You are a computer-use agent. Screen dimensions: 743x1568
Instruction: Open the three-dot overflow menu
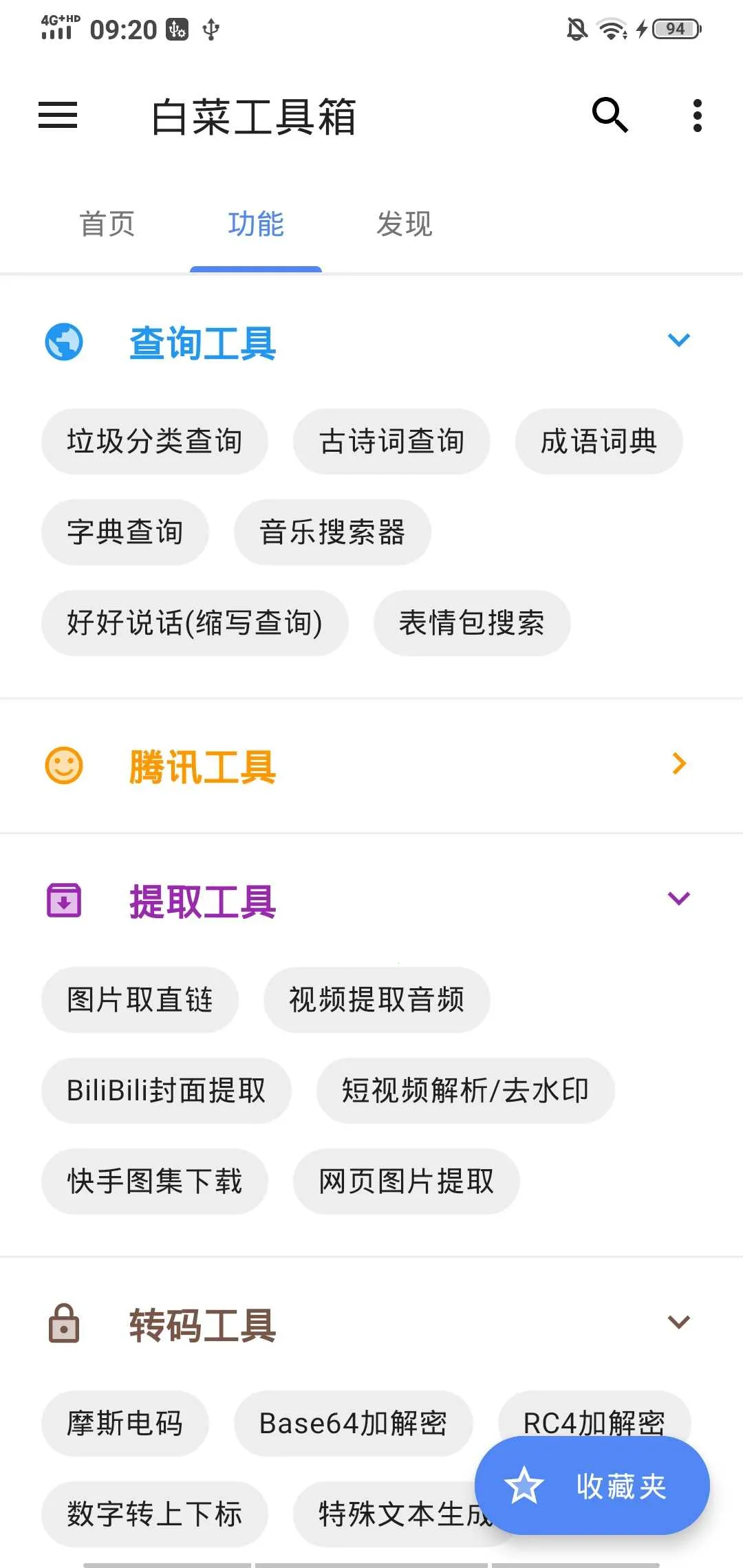coord(697,116)
